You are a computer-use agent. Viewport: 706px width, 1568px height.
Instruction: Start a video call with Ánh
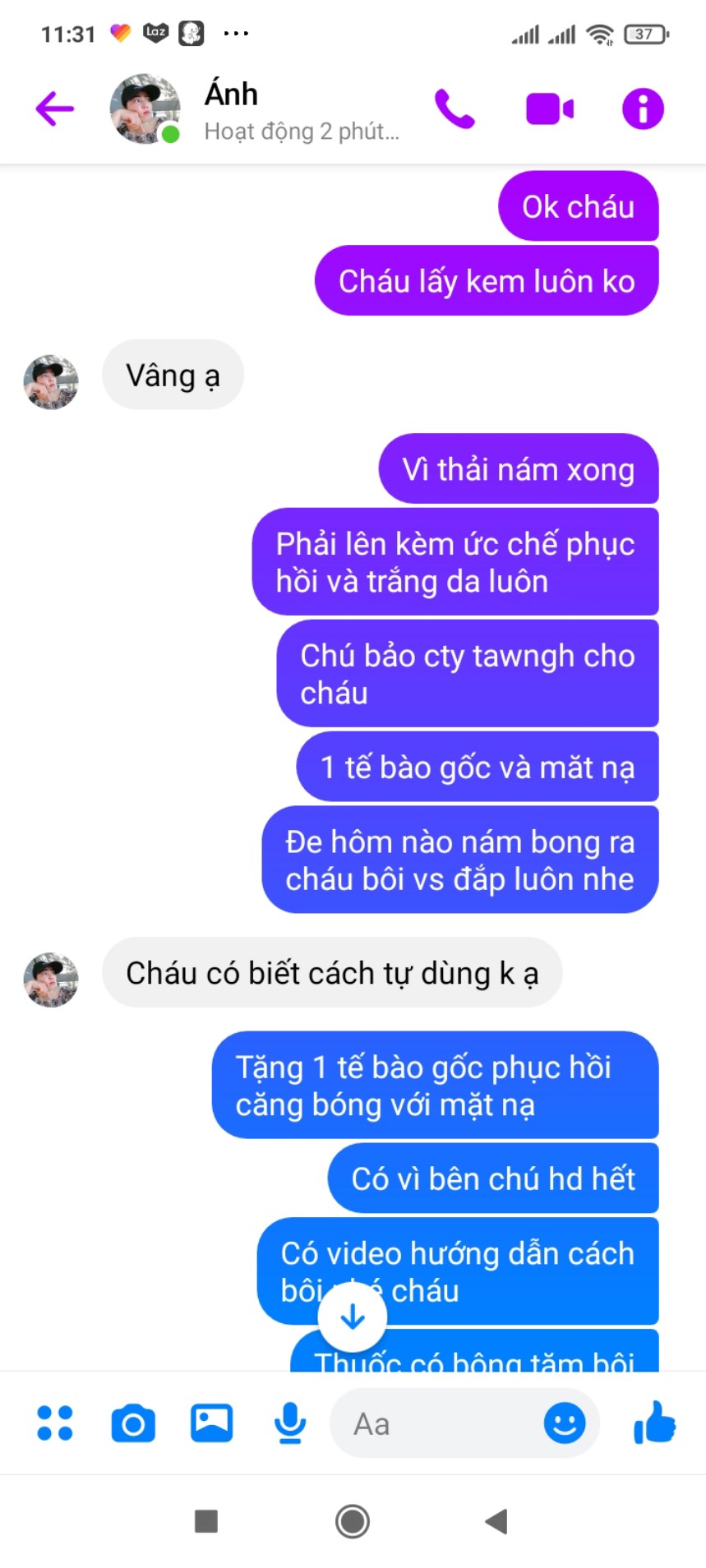(x=549, y=108)
